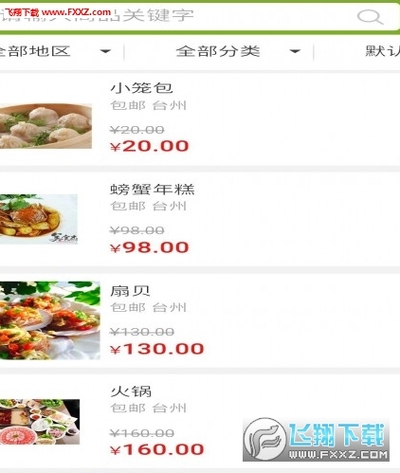Select the 火锅 product listing
This screenshot has height=473, width=400.
pyautogui.click(x=200, y=422)
